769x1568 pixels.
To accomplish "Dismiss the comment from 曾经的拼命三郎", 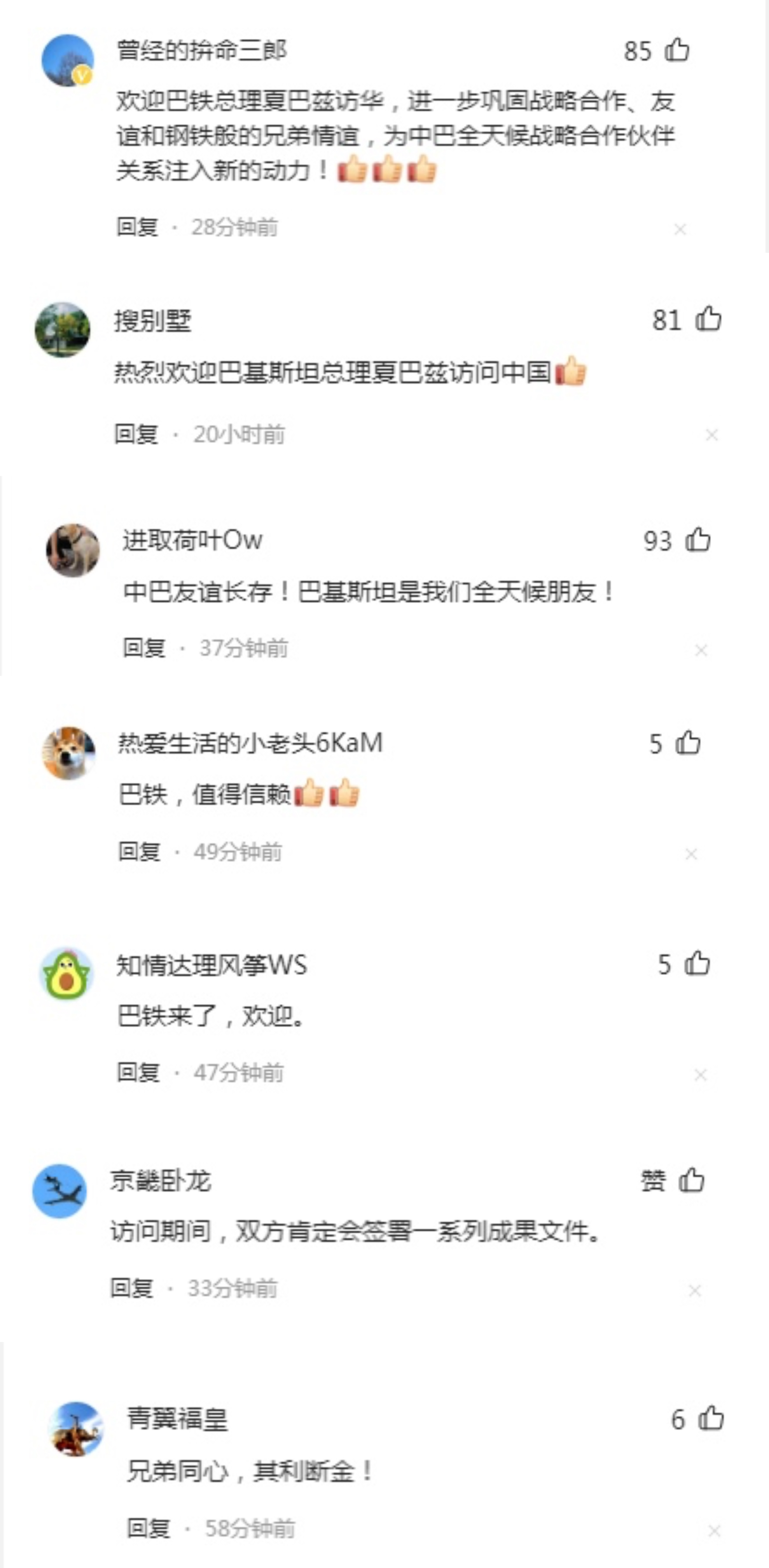I will pos(680,229).
